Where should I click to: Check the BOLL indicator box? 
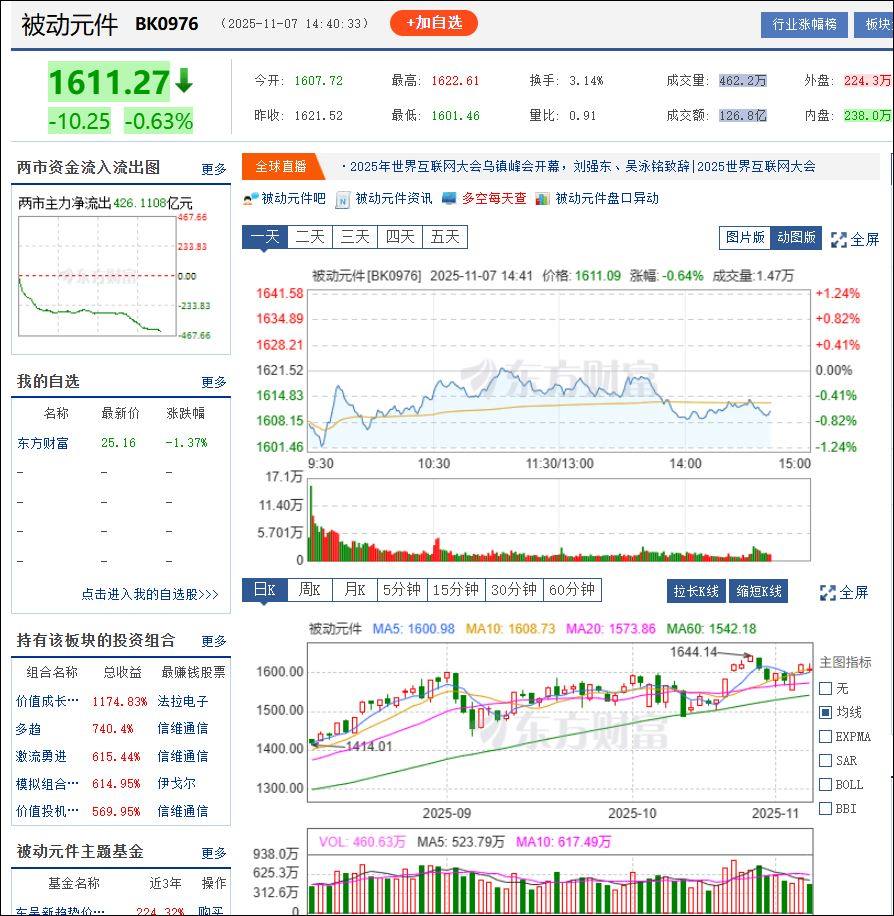[826, 785]
